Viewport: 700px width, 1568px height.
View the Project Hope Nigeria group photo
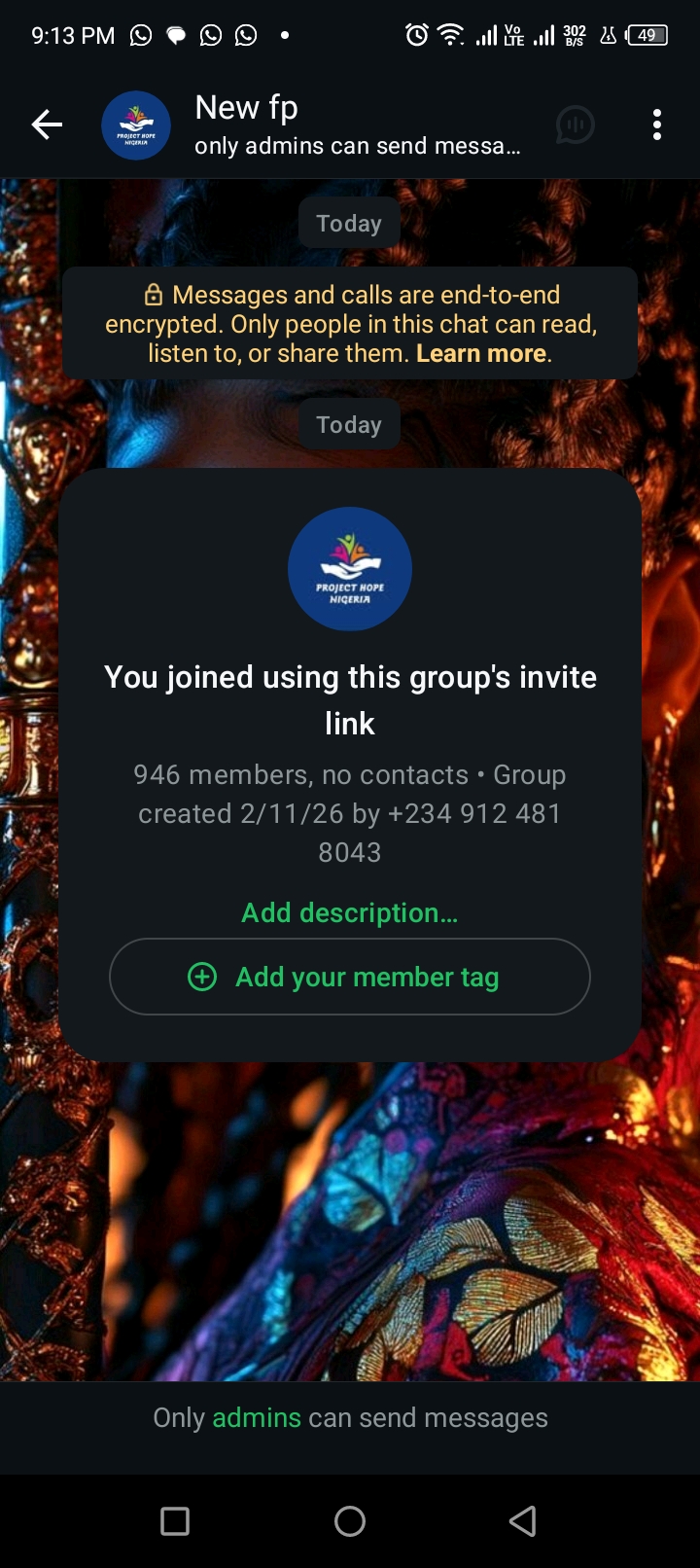tap(349, 569)
